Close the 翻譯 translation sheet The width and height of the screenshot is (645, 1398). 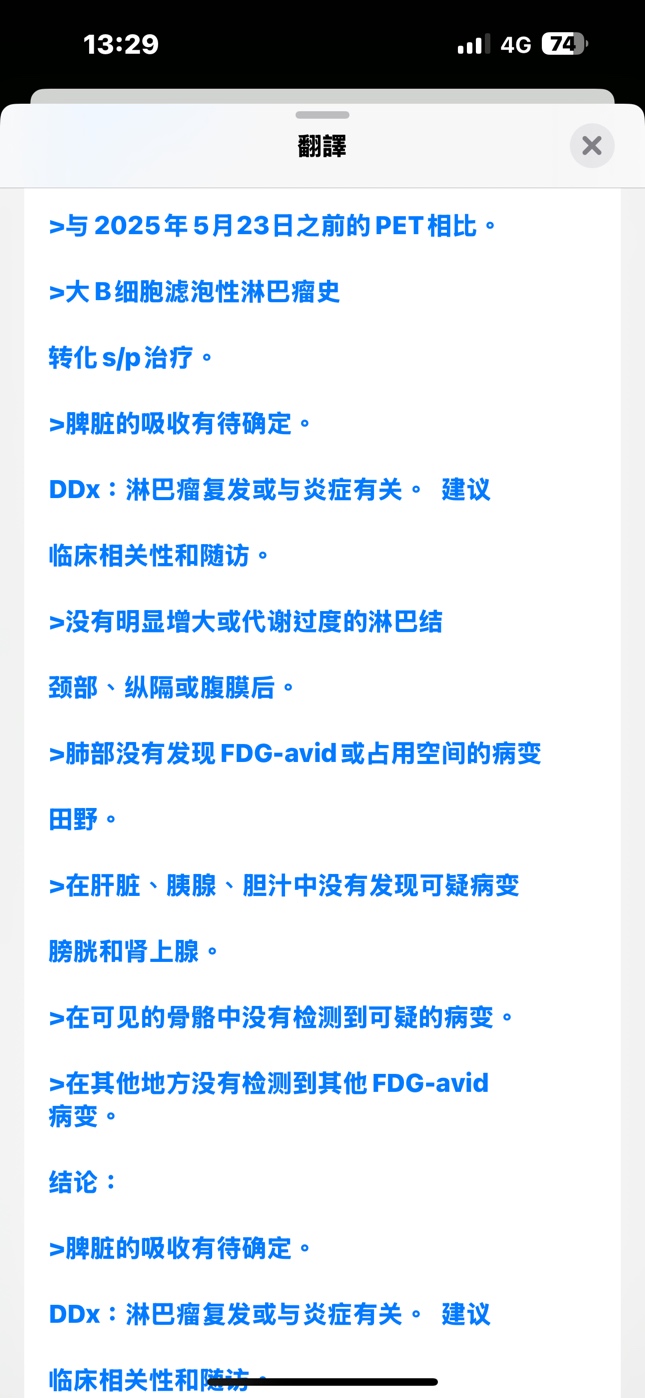pos(592,146)
